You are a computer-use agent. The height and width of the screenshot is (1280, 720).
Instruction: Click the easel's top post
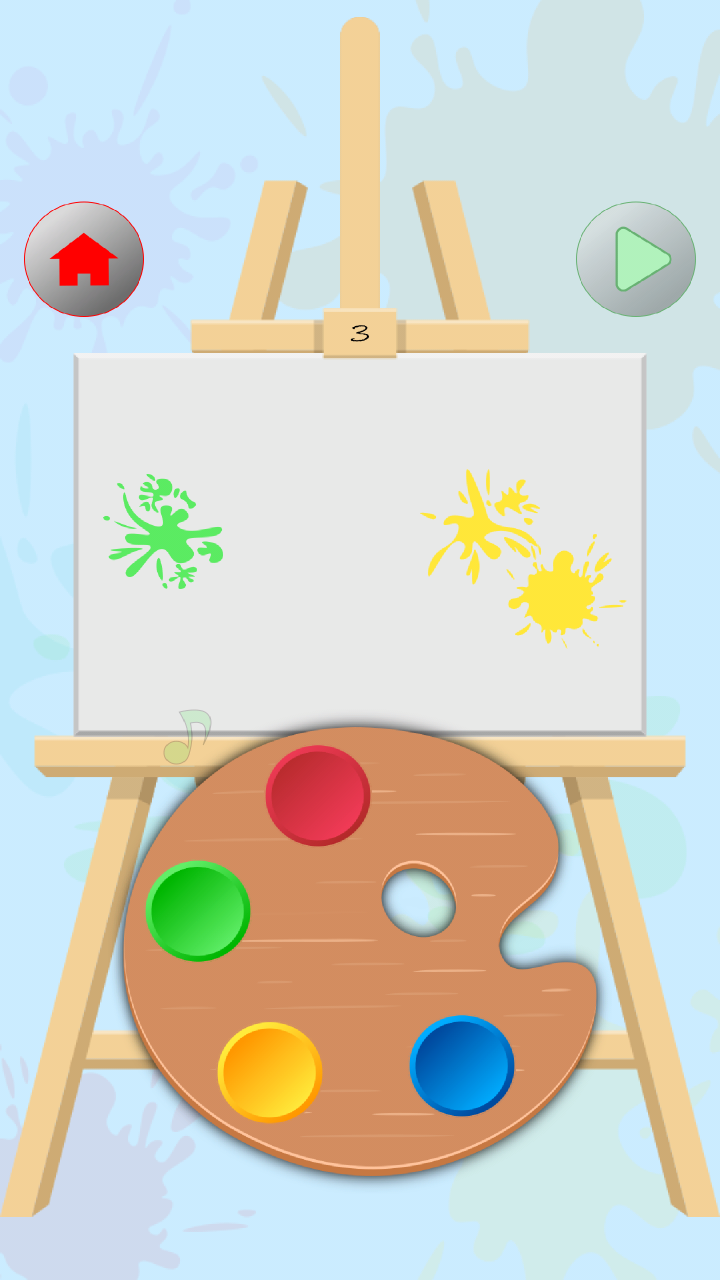click(357, 150)
